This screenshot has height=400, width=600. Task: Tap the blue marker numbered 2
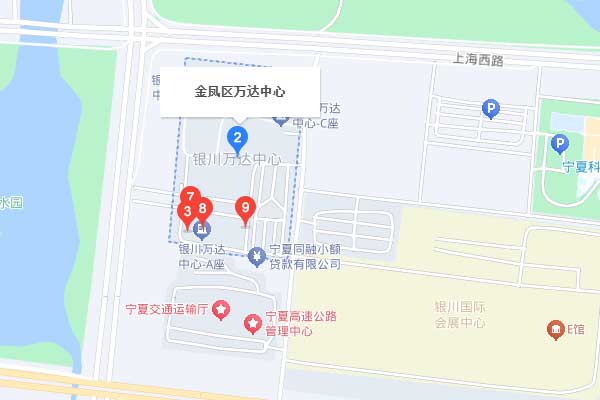(238, 137)
